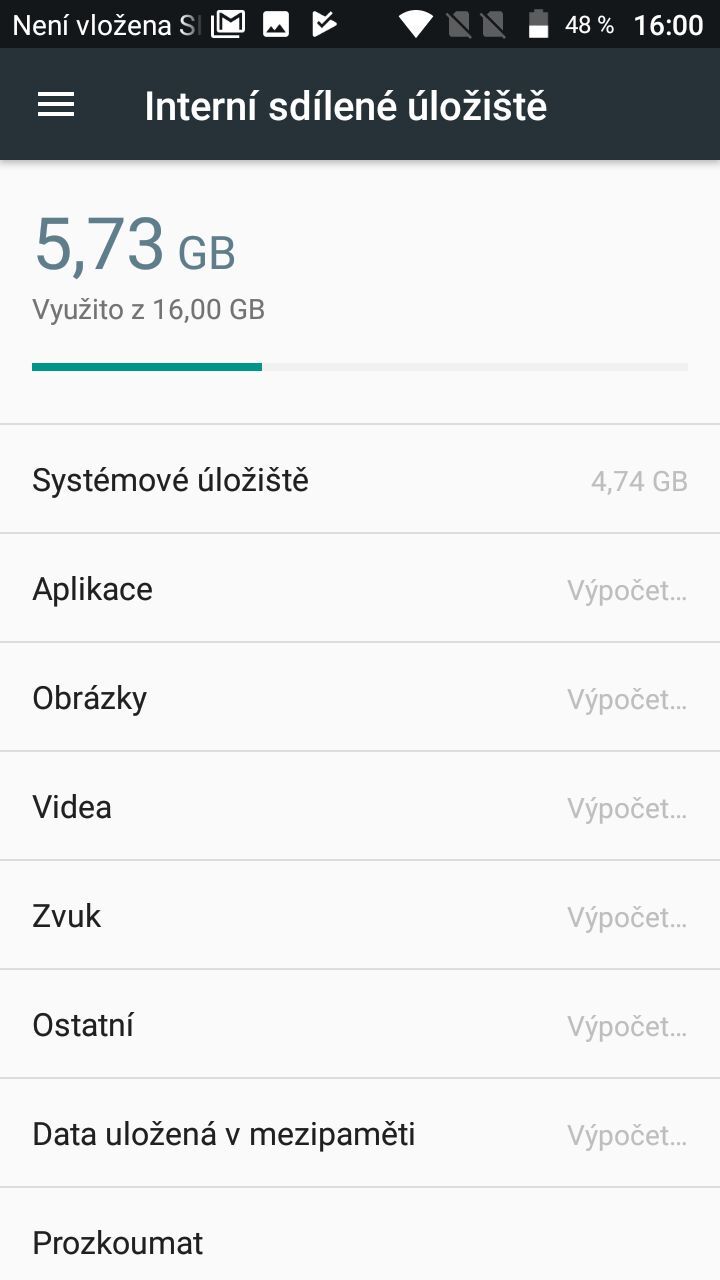This screenshot has width=720, height=1280.
Task: Tap the Interní sdílené úložiště title
Action: 346,104
